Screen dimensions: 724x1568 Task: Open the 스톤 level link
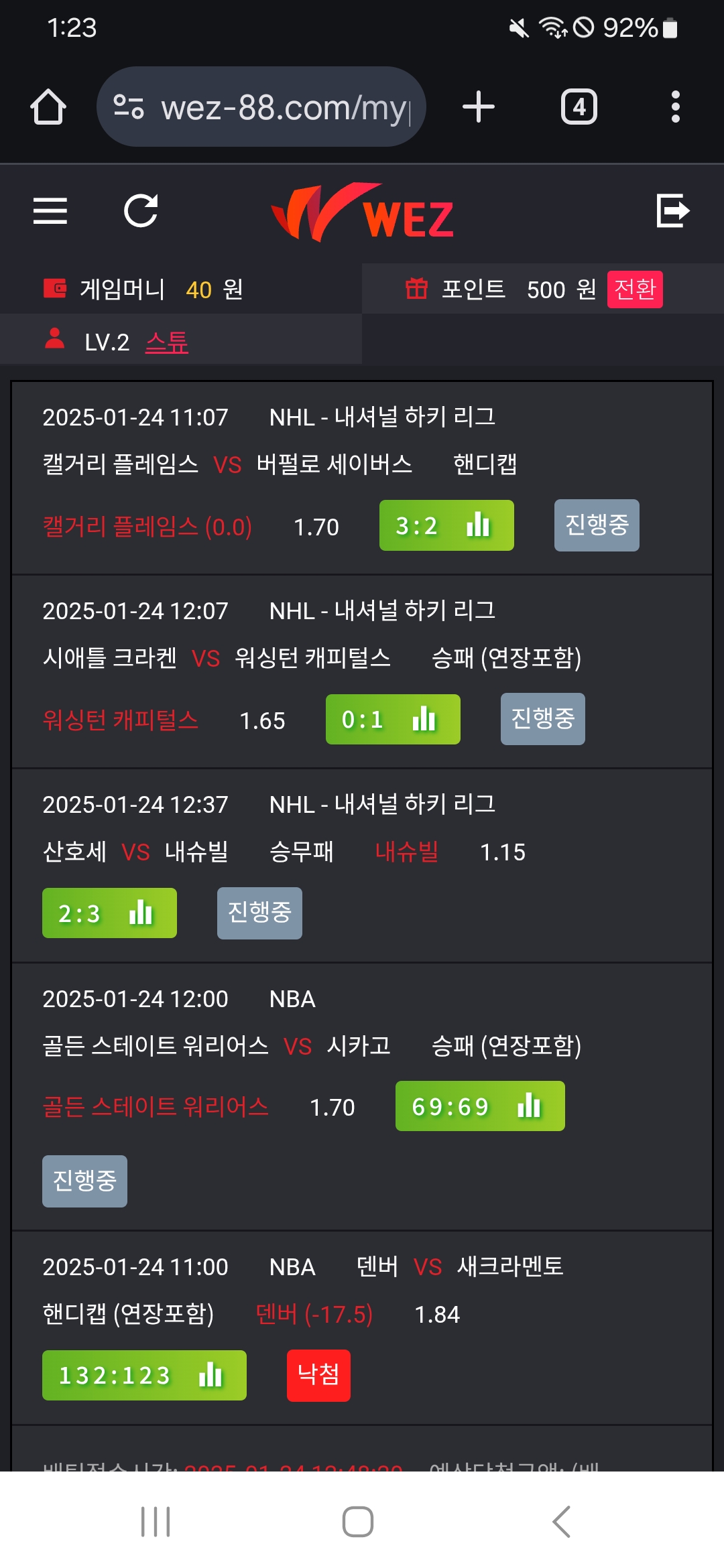pos(167,342)
